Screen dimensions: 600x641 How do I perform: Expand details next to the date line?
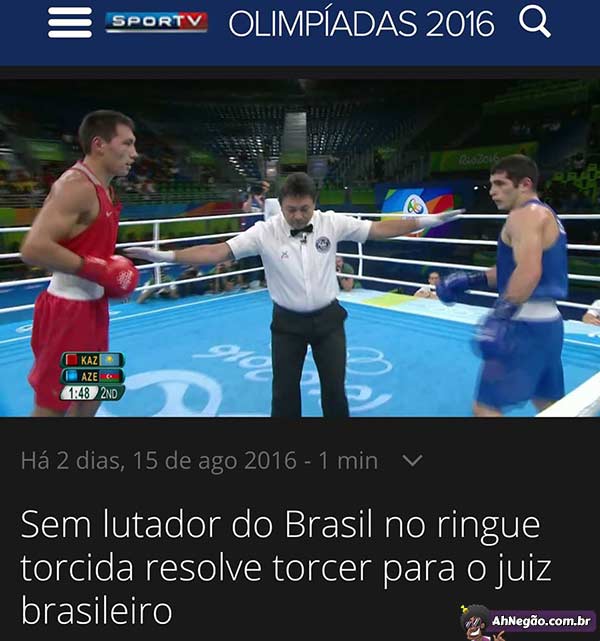(411, 461)
